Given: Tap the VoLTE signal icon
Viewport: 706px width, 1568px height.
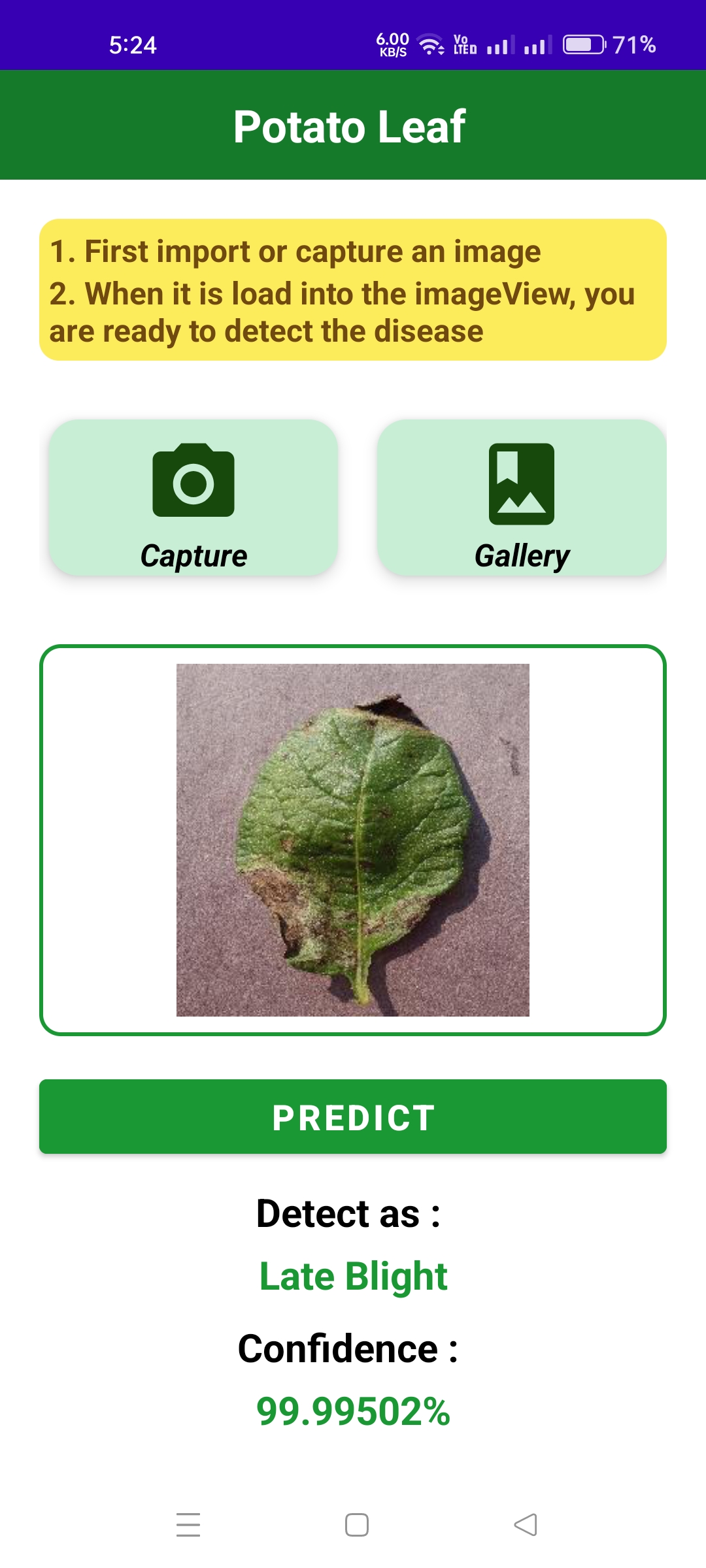Looking at the screenshot, I should tap(464, 44).
